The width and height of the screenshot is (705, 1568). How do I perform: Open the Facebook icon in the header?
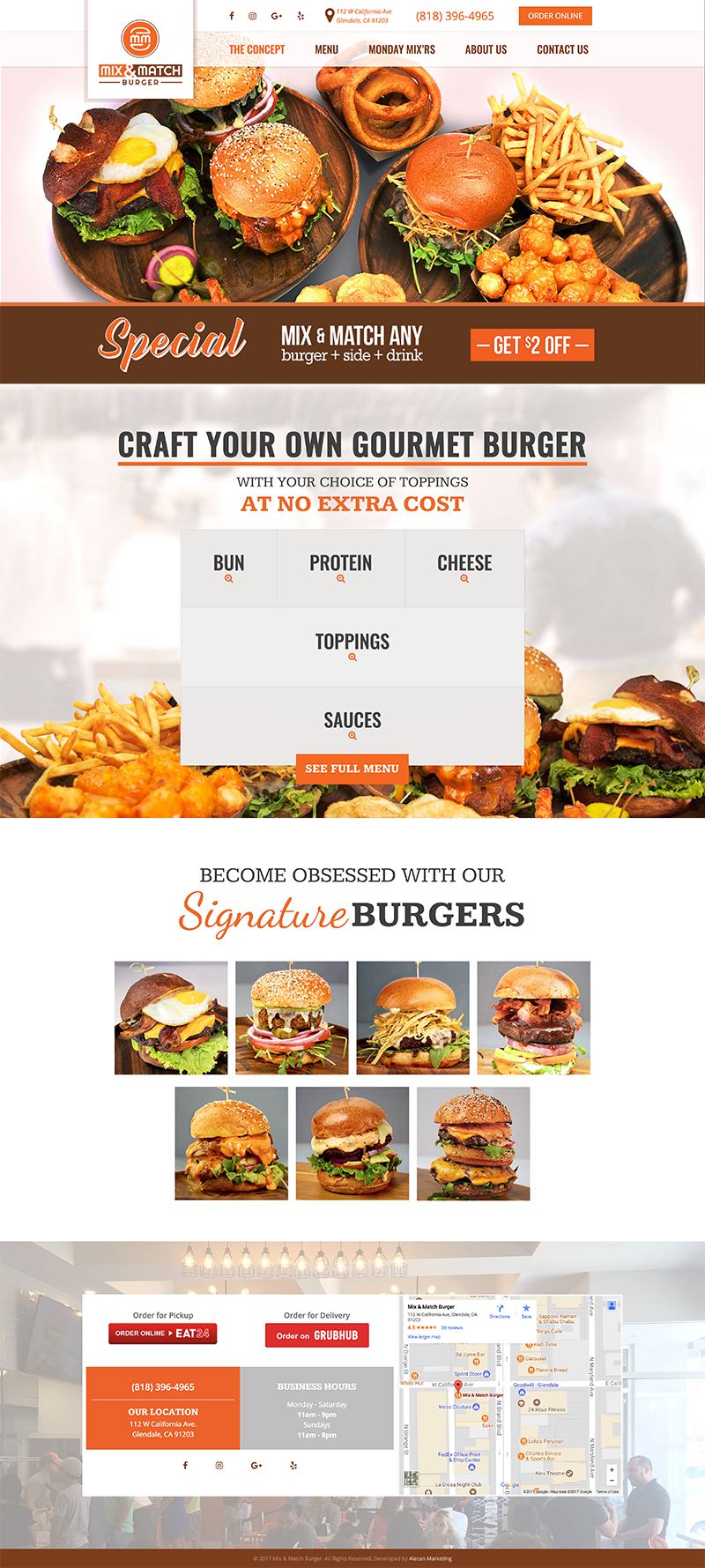pos(231,15)
